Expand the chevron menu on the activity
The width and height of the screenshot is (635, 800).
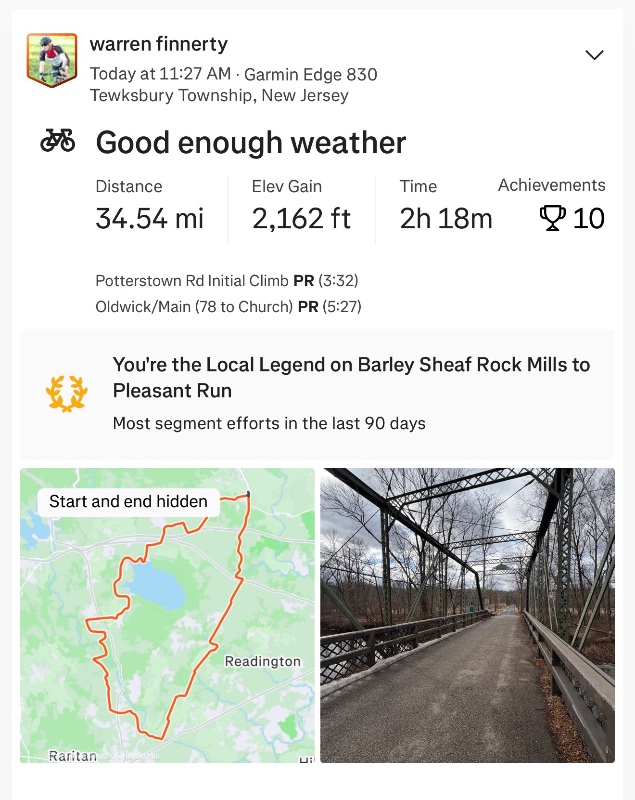pyautogui.click(x=594, y=55)
